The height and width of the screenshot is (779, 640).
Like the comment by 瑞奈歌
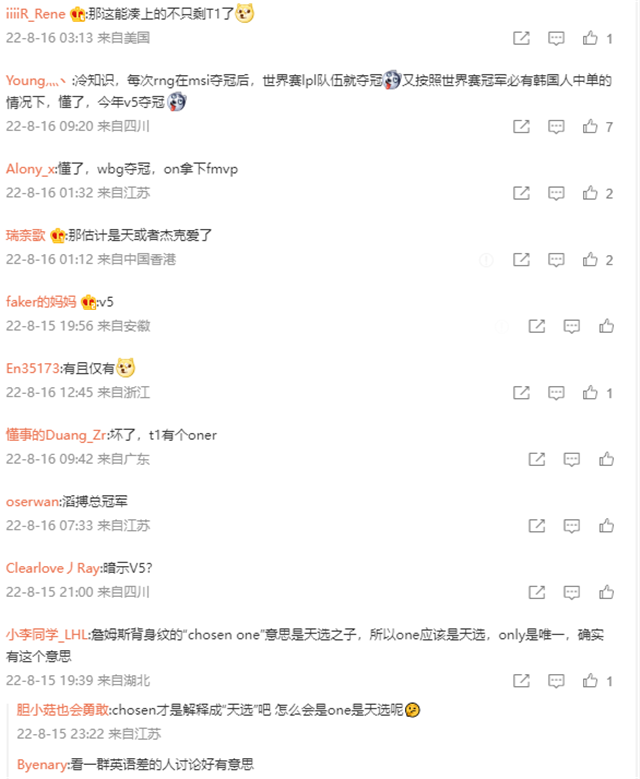click(x=590, y=259)
